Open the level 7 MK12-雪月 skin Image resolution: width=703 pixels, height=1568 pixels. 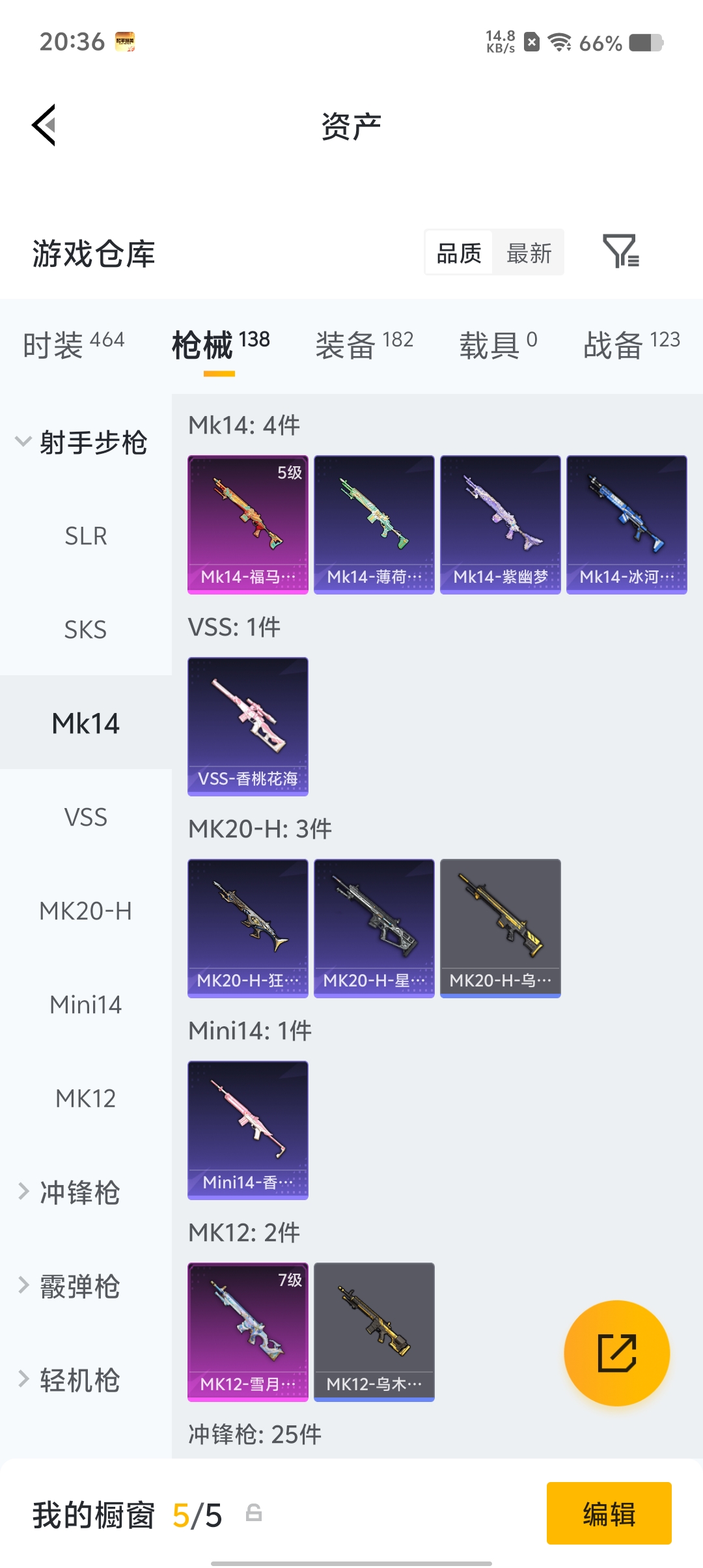[x=248, y=1332]
